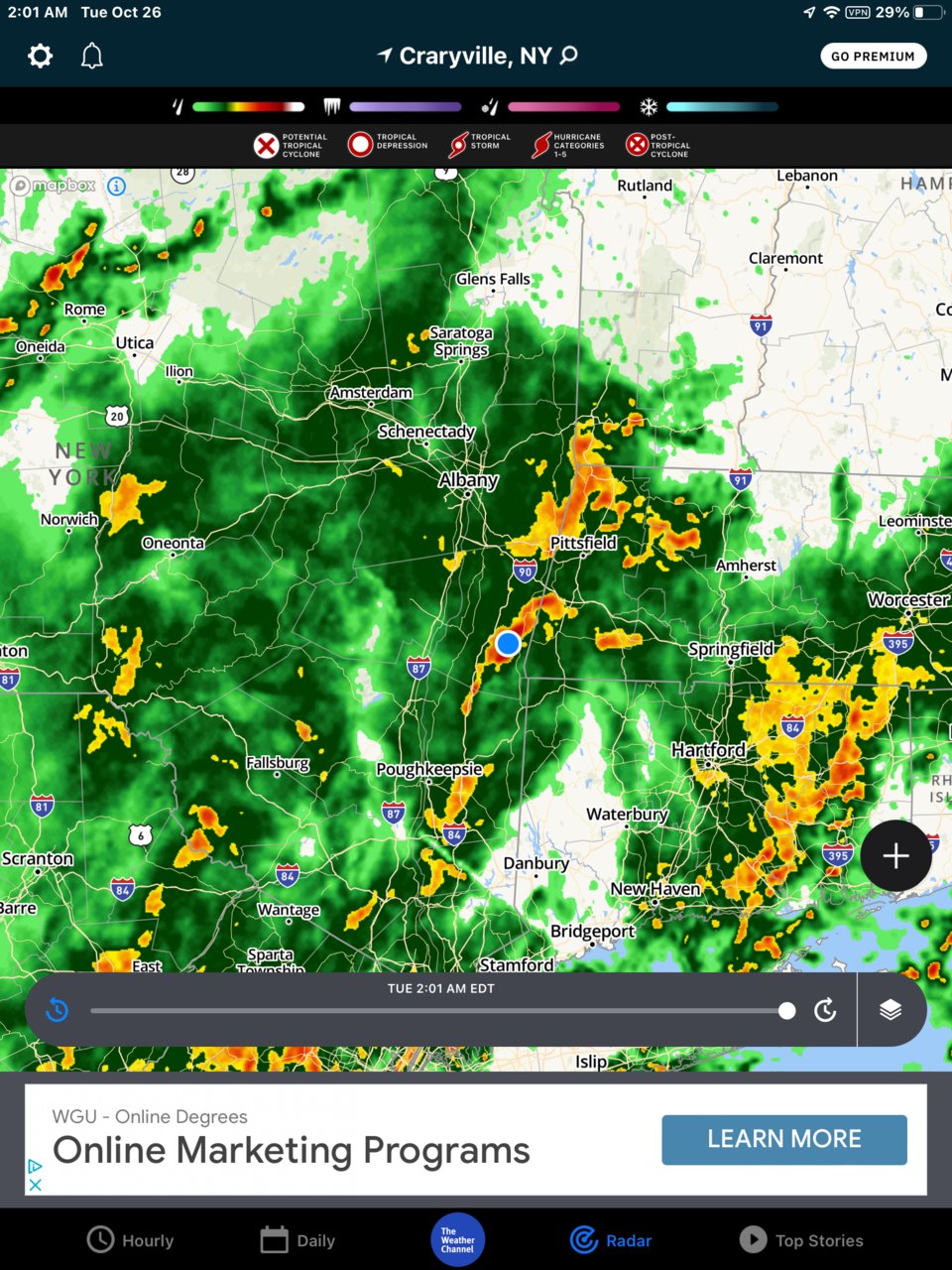The height and width of the screenshot is (1270, 952).
Task: Tap the Go Premium button
Action: [x=873, y=56]
